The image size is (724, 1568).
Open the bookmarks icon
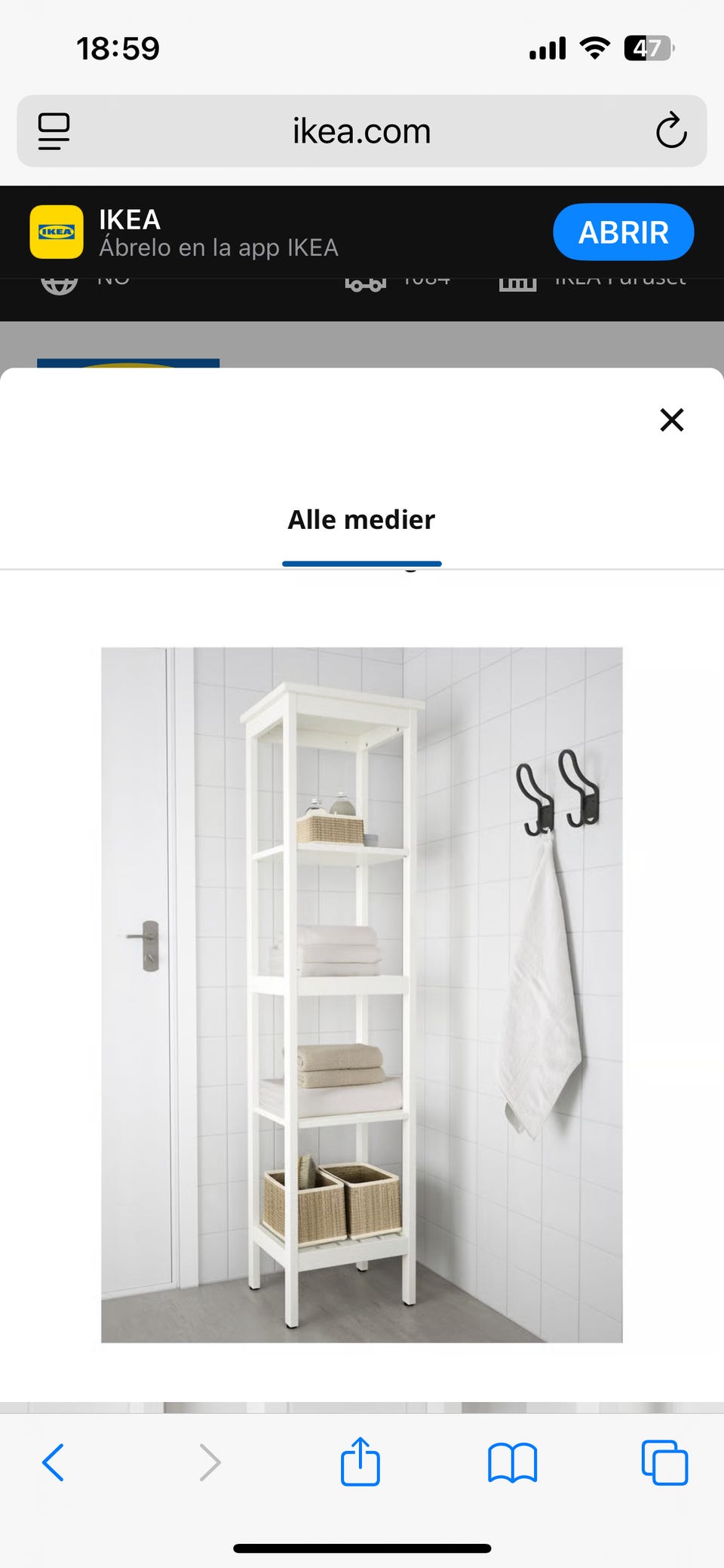(x=512, y=1462)
